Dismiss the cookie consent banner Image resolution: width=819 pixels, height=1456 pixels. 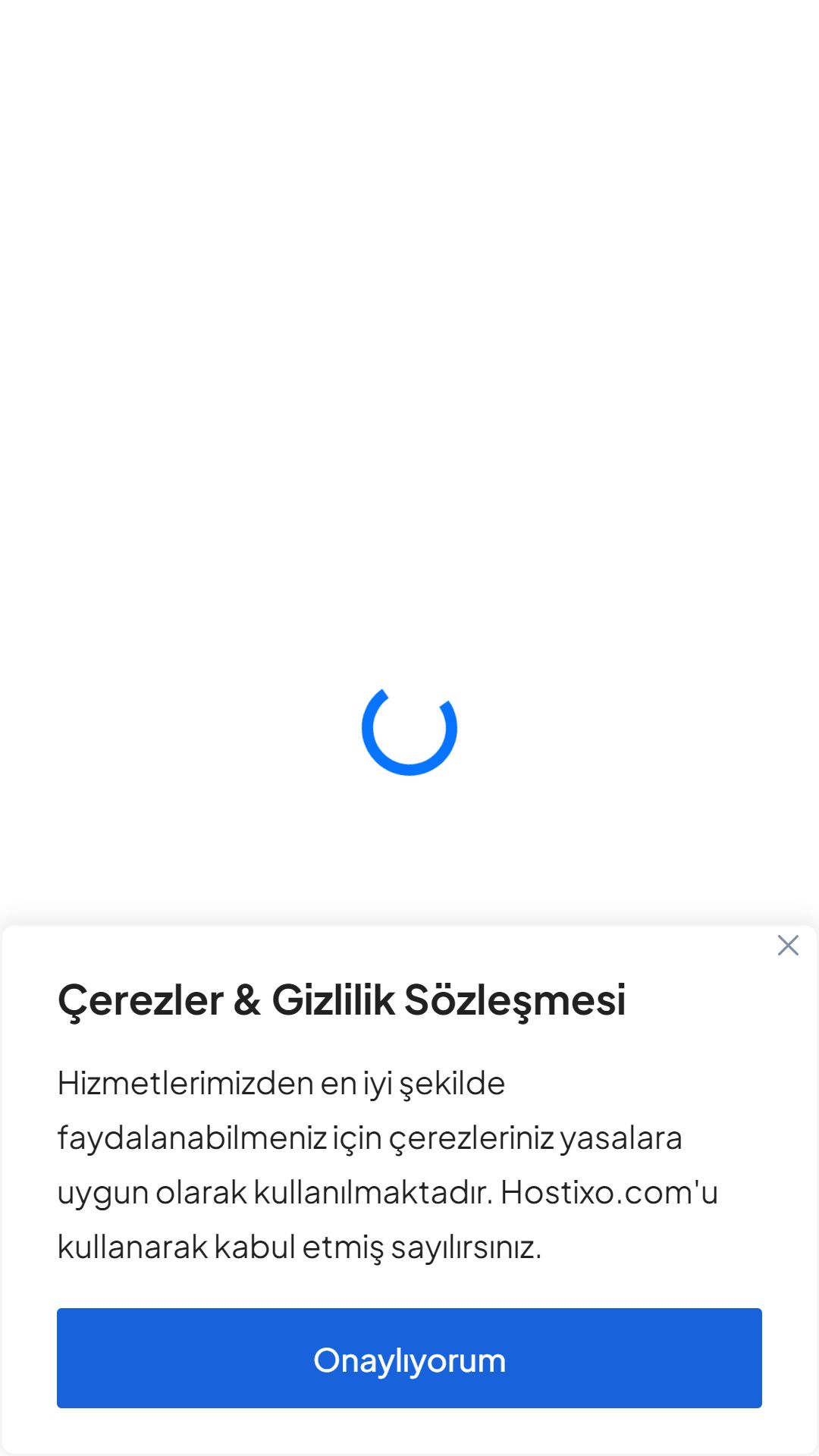pyautogui.click(x=788, y=945)
